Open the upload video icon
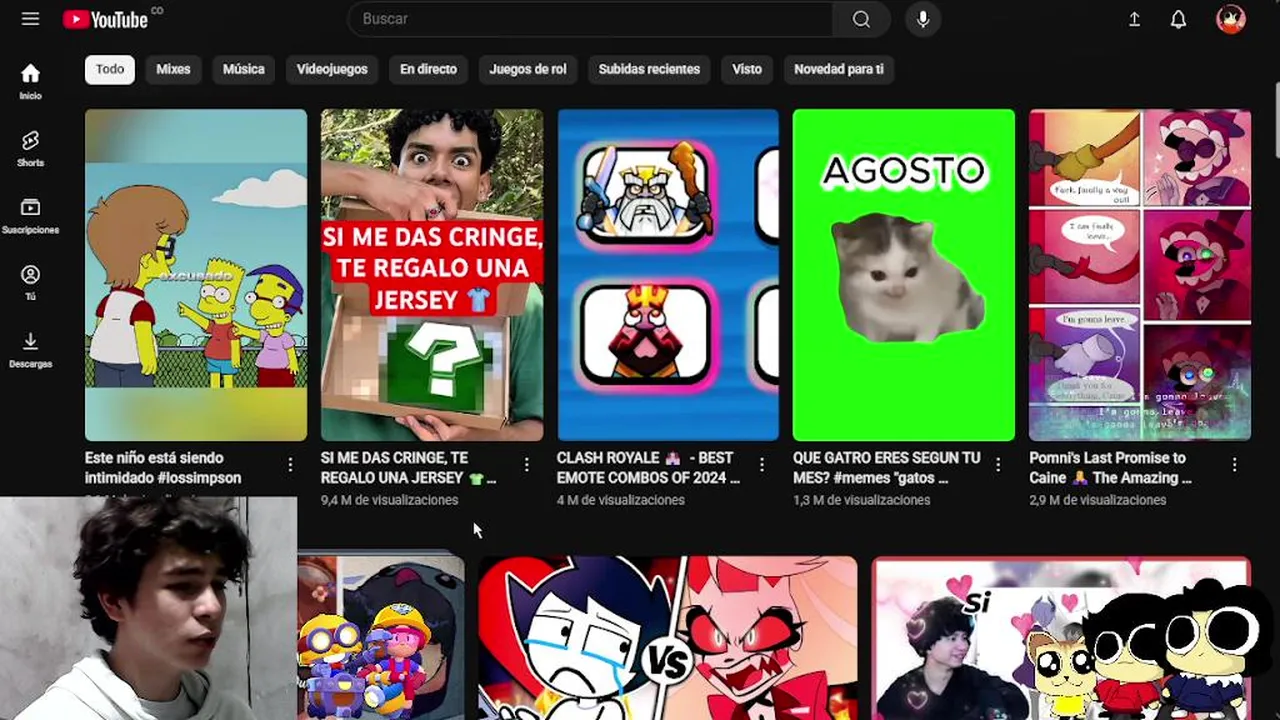Image resolution: width=1280 pixels, height=720 pixels. click(1134, 19)
